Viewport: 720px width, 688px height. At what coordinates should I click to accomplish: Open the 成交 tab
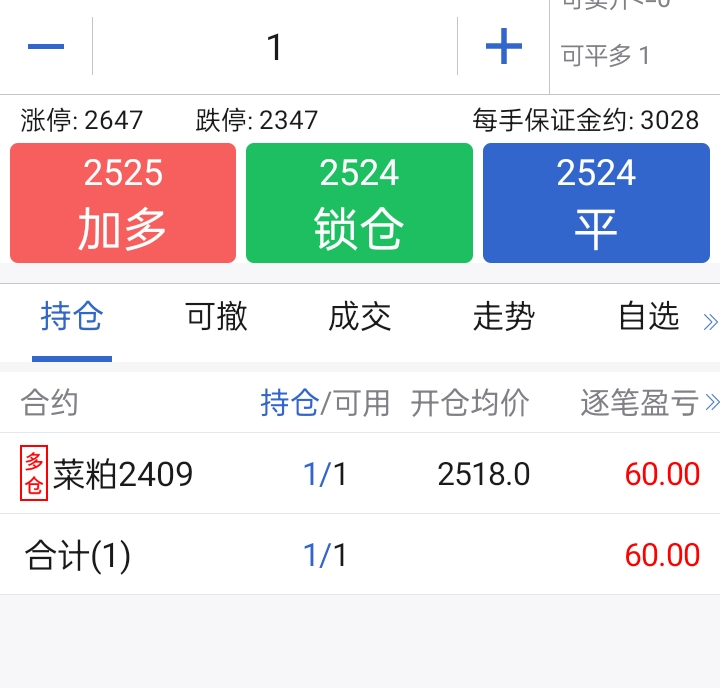[360, 318]
